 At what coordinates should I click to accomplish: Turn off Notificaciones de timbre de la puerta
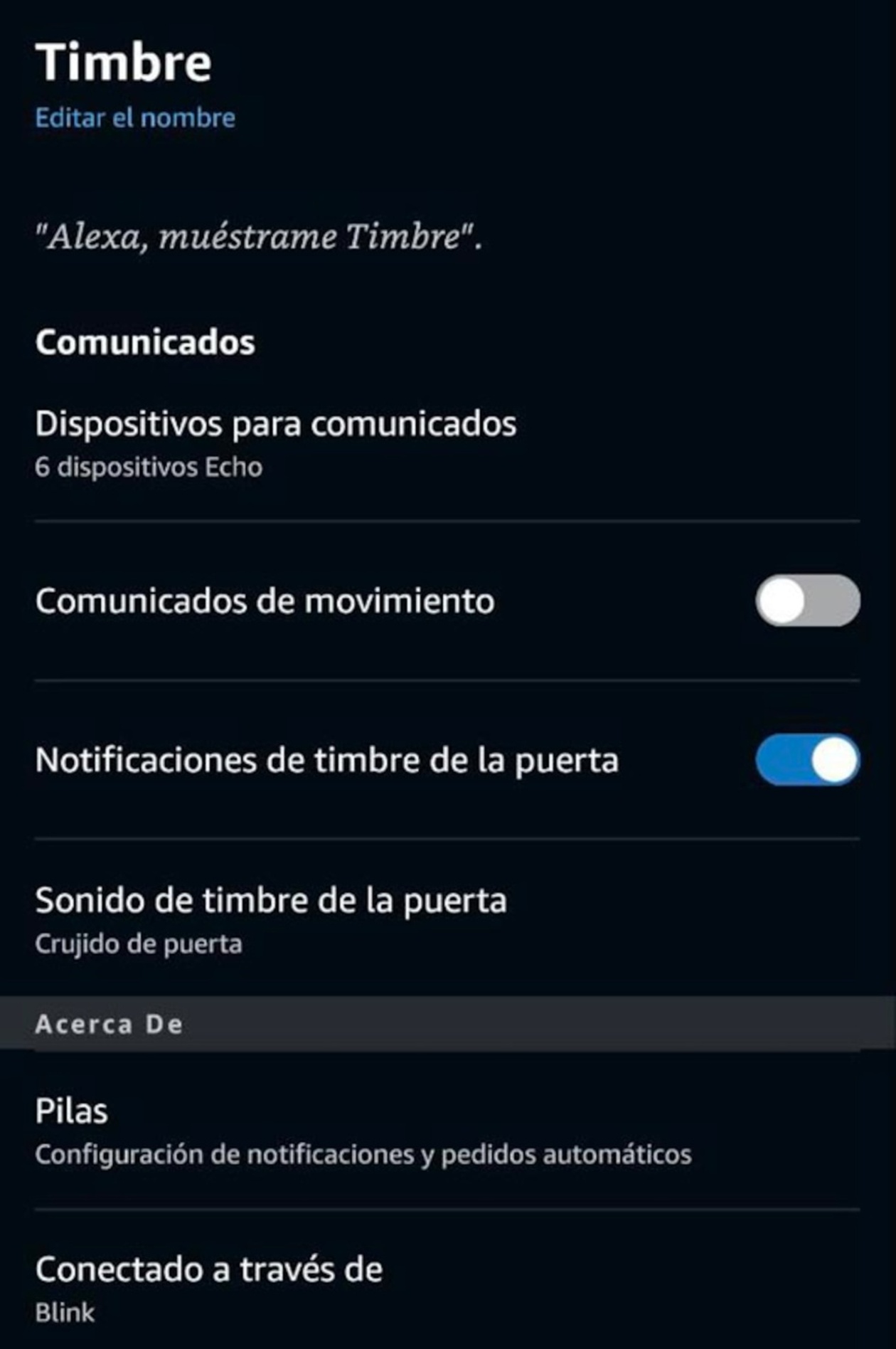(807, 760)
